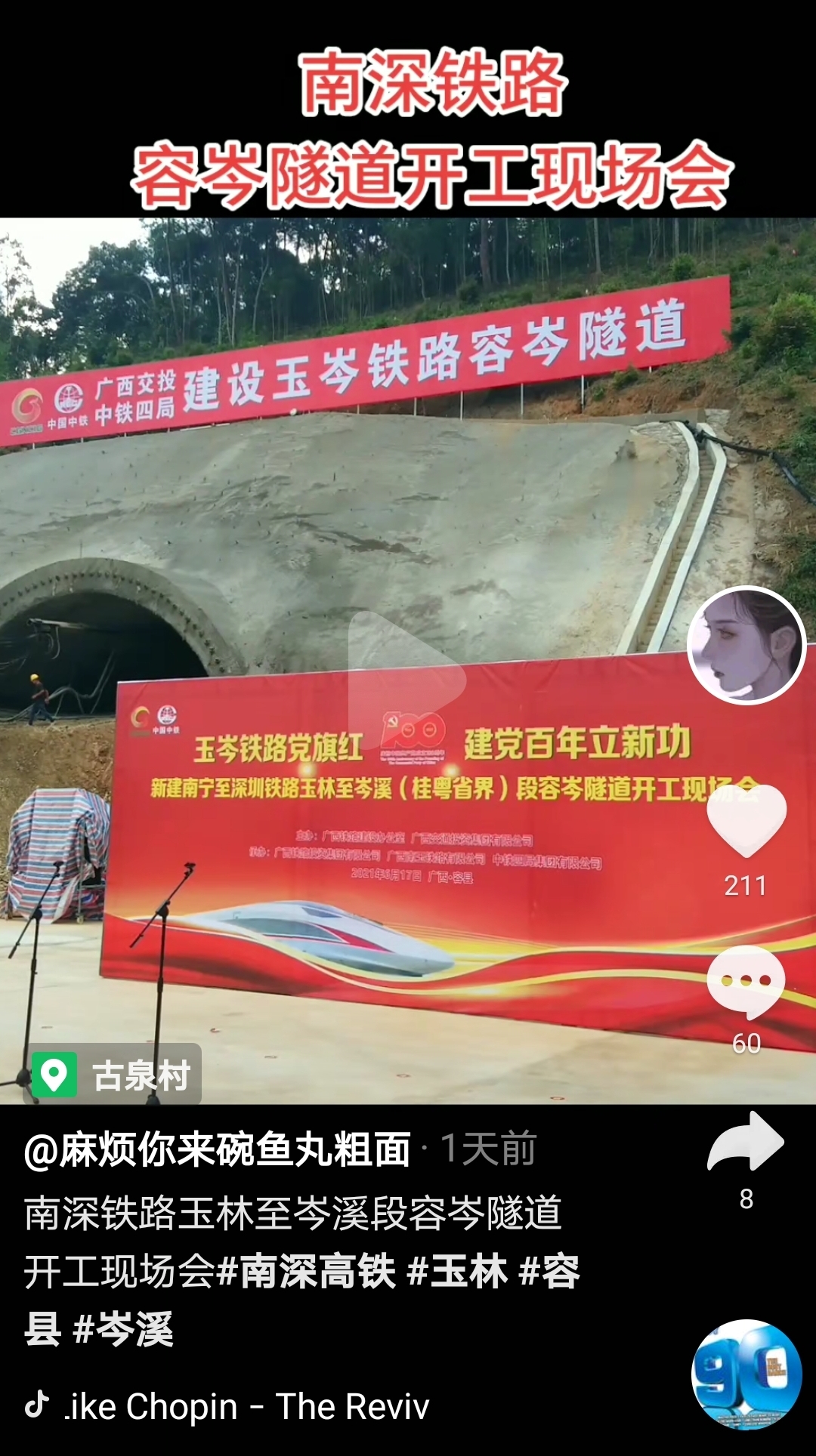816x1456 pixels.
Task: Open the #玉林 hashtag
Action: 457,1271
